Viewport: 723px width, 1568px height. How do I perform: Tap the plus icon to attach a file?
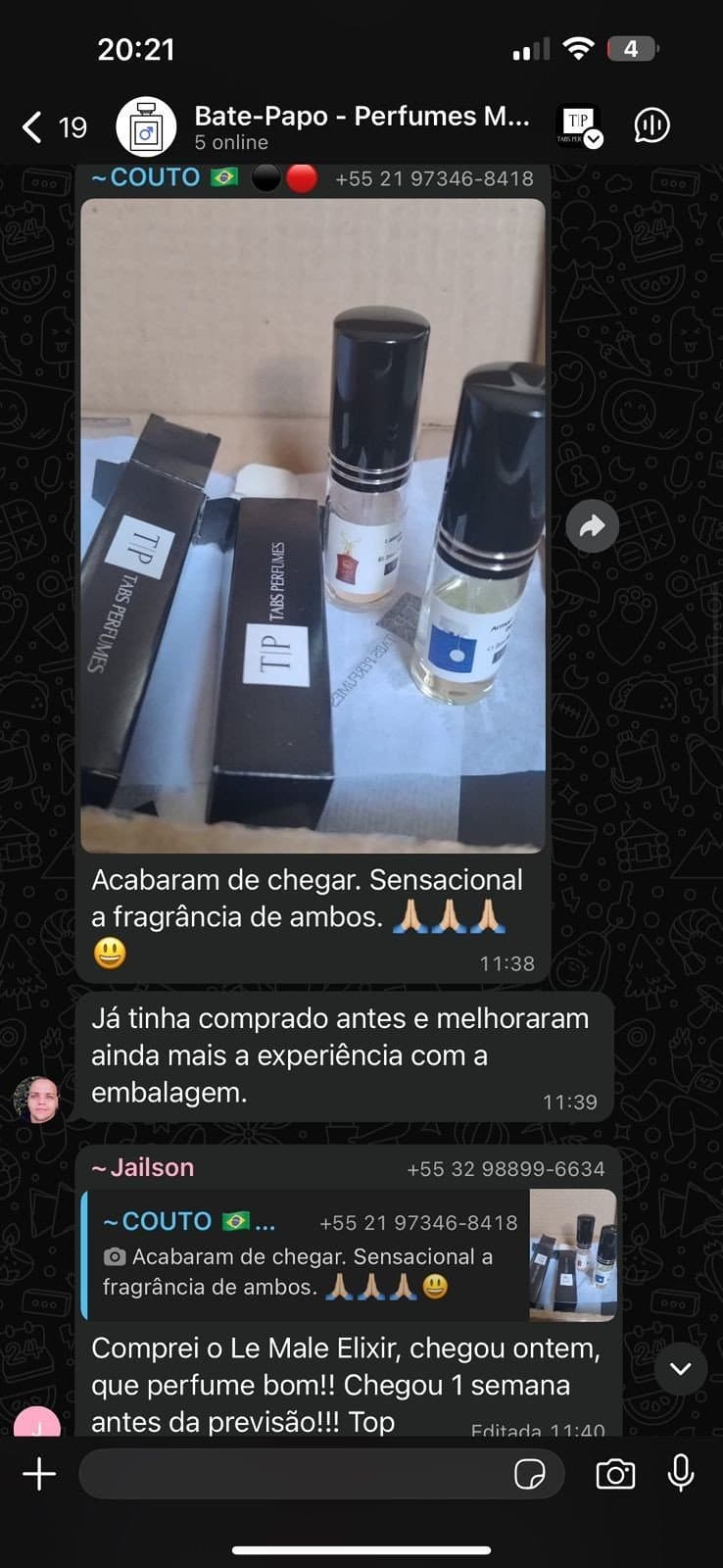[38, 1473]
